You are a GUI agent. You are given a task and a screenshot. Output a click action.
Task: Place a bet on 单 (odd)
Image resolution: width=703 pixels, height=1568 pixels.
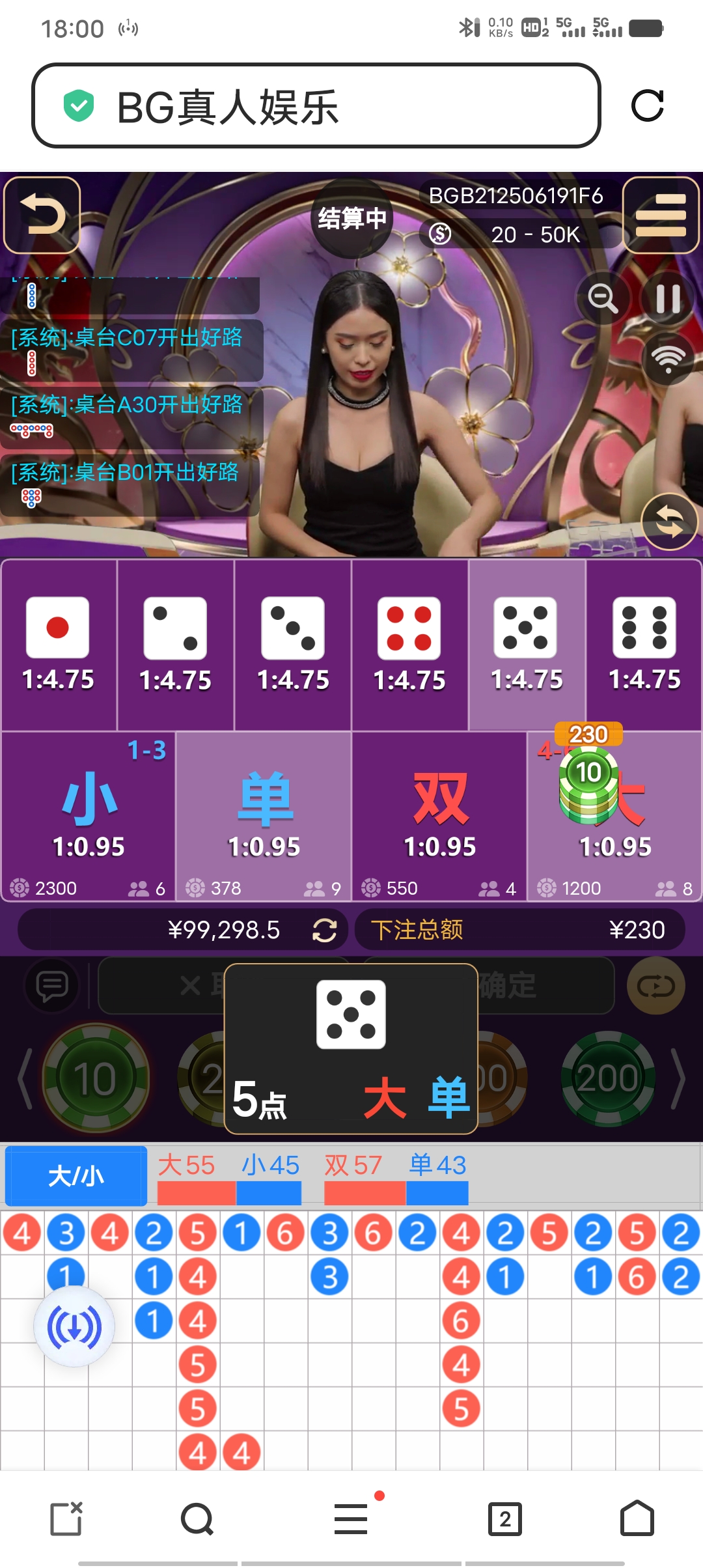(x=264, y=817)
